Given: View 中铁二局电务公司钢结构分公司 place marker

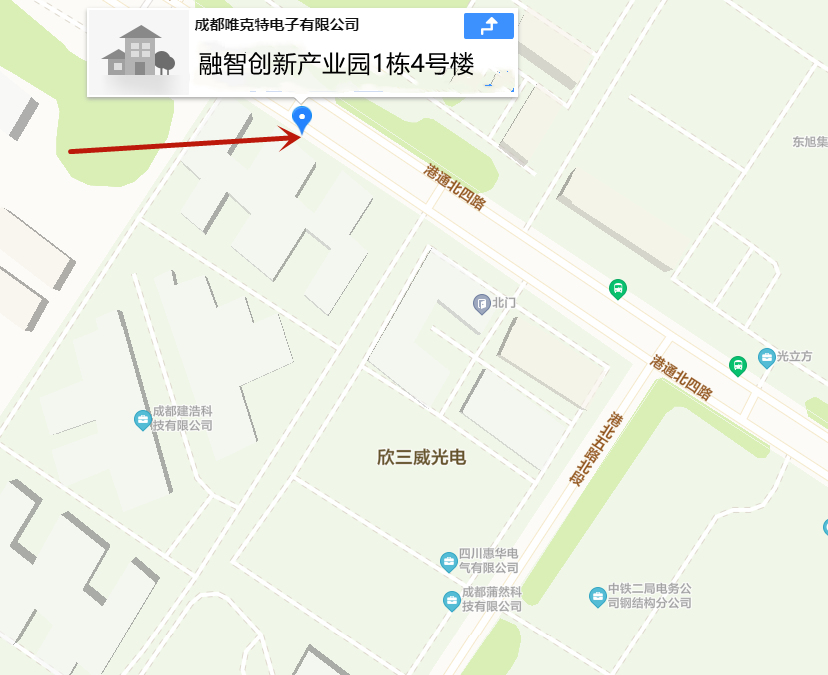Looking at the screenshot, I should (598, 597).
